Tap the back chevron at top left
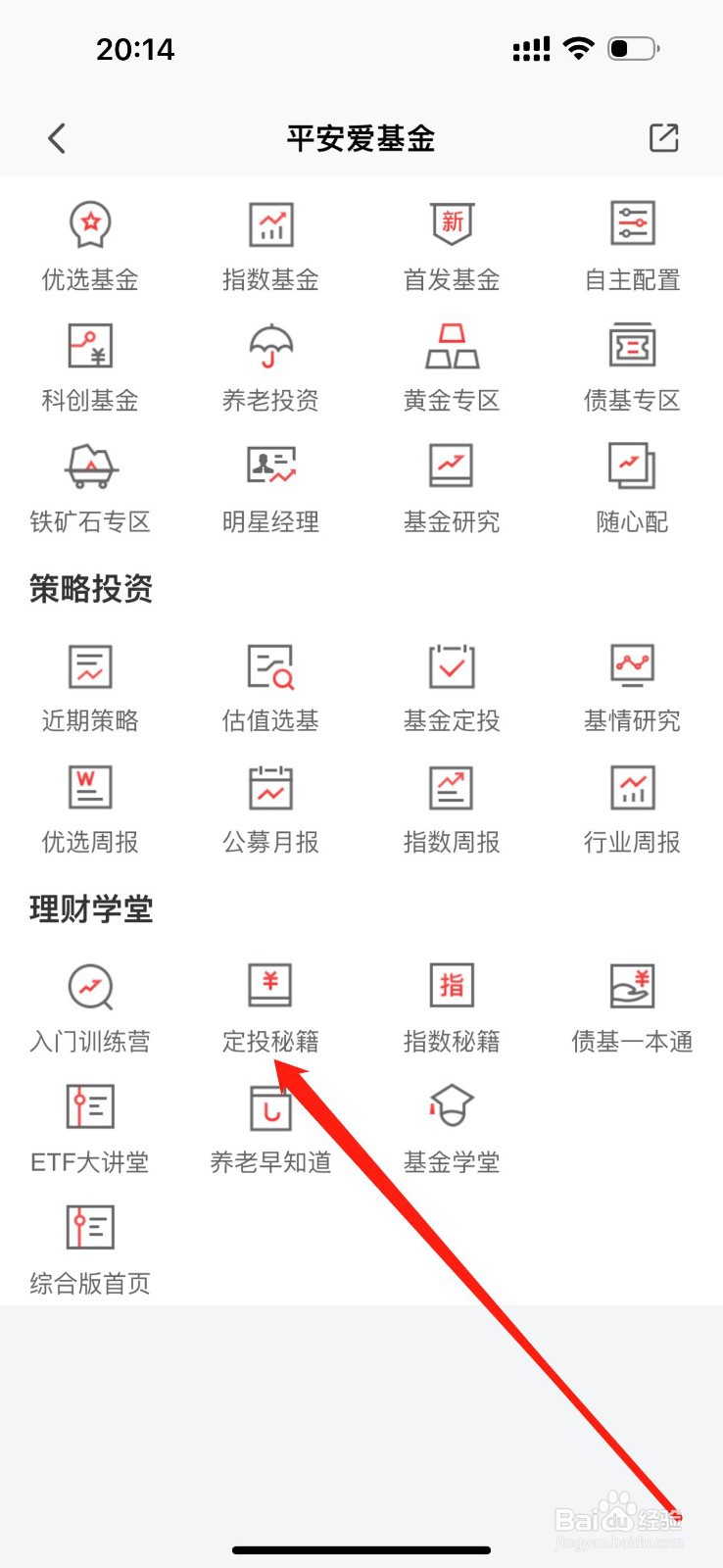This screenshot has width=723, height=1568. pos(56,137)
